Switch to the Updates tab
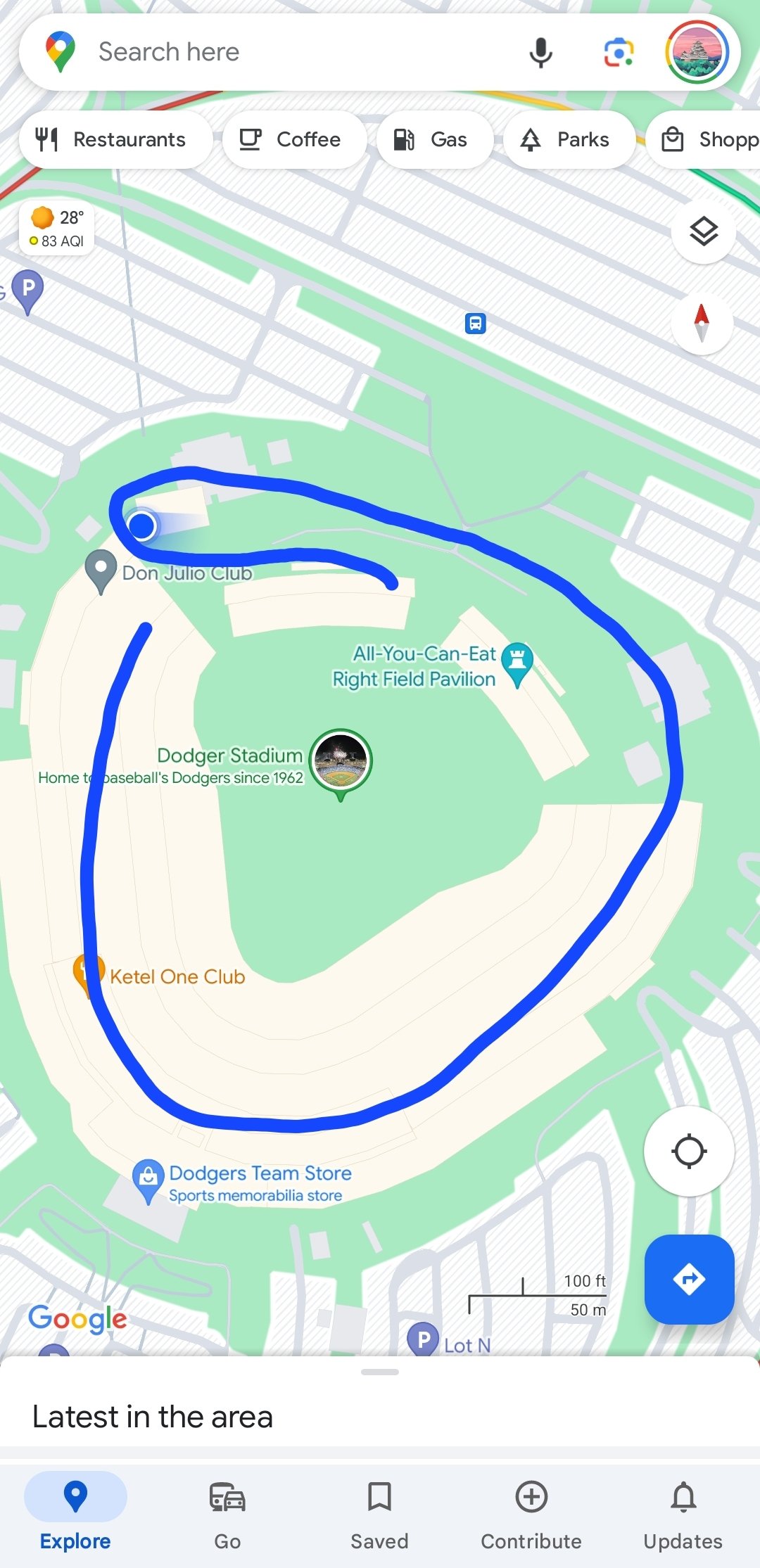This screenshot has width=760, height=1568. [683, 1515]
